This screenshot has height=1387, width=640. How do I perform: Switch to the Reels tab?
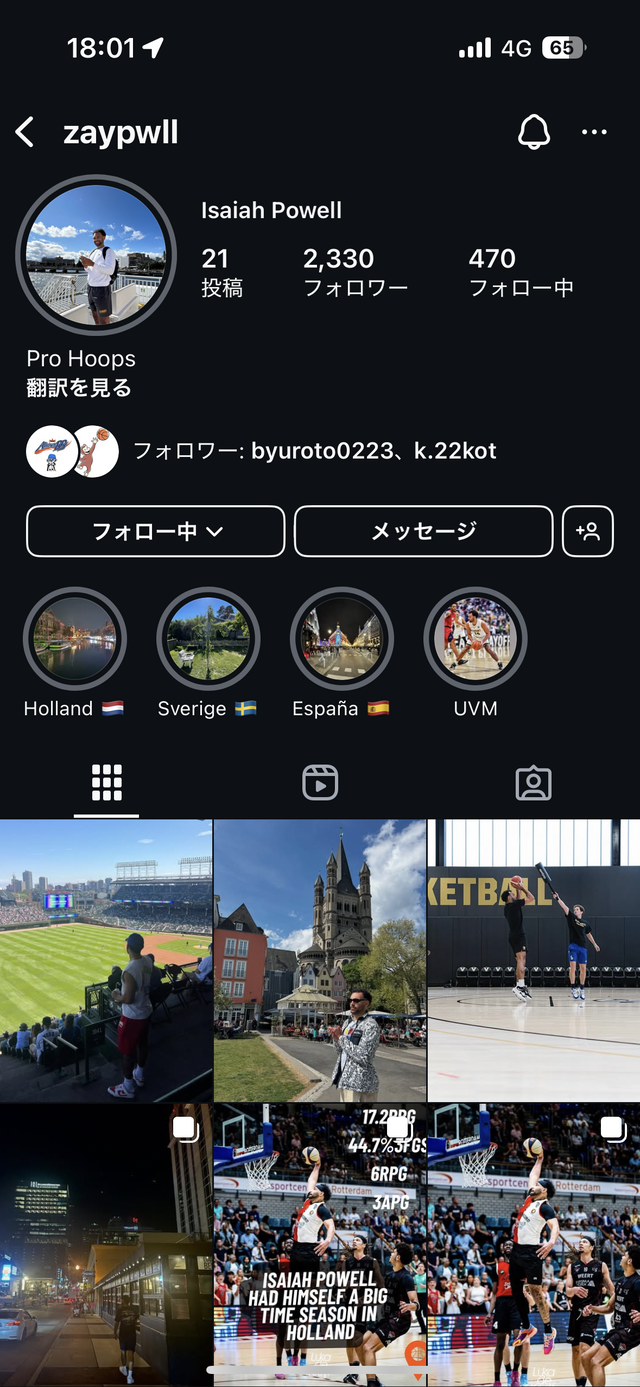point(320,783)
